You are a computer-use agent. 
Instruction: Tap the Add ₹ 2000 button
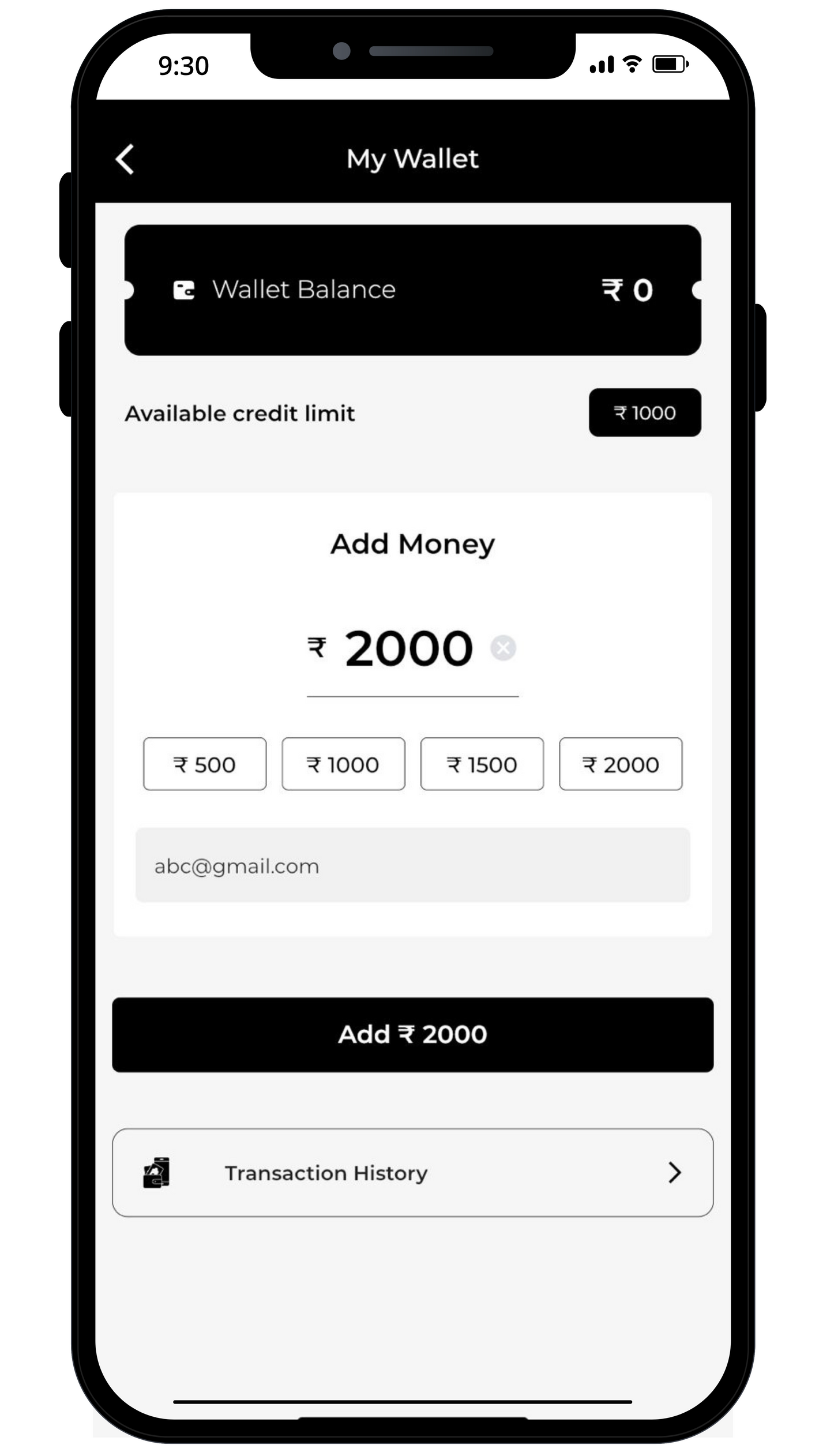(x=412, y=1034)
